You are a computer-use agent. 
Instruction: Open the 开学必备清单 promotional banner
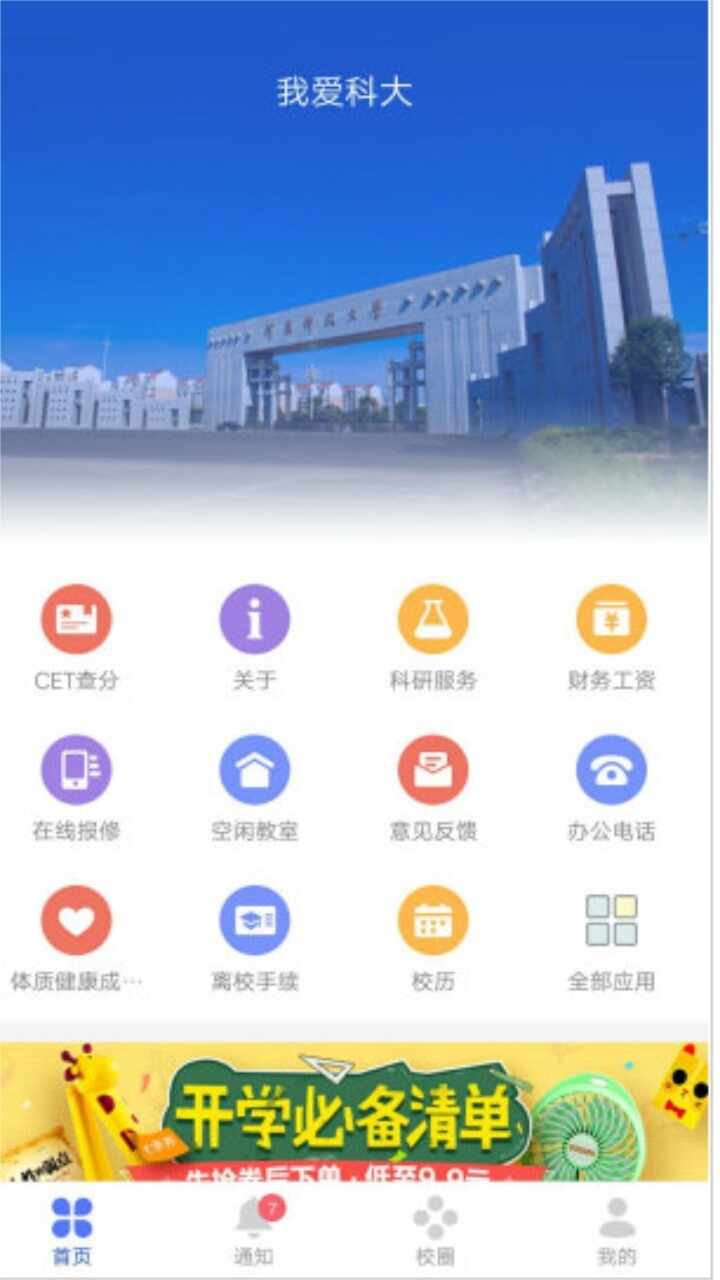click(355, 1112)
